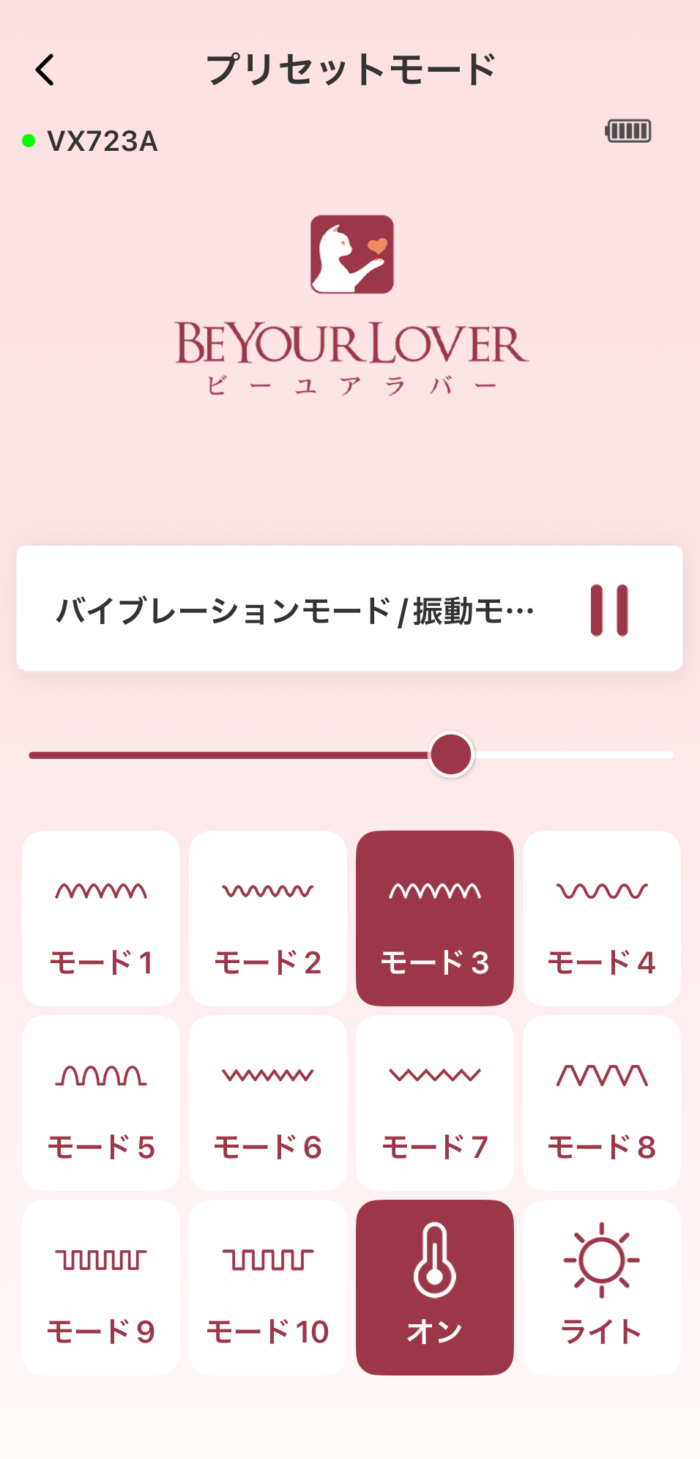Turn off heating via オン thermometer button
The image size is (700, 1459).
tap(435, 1287)
